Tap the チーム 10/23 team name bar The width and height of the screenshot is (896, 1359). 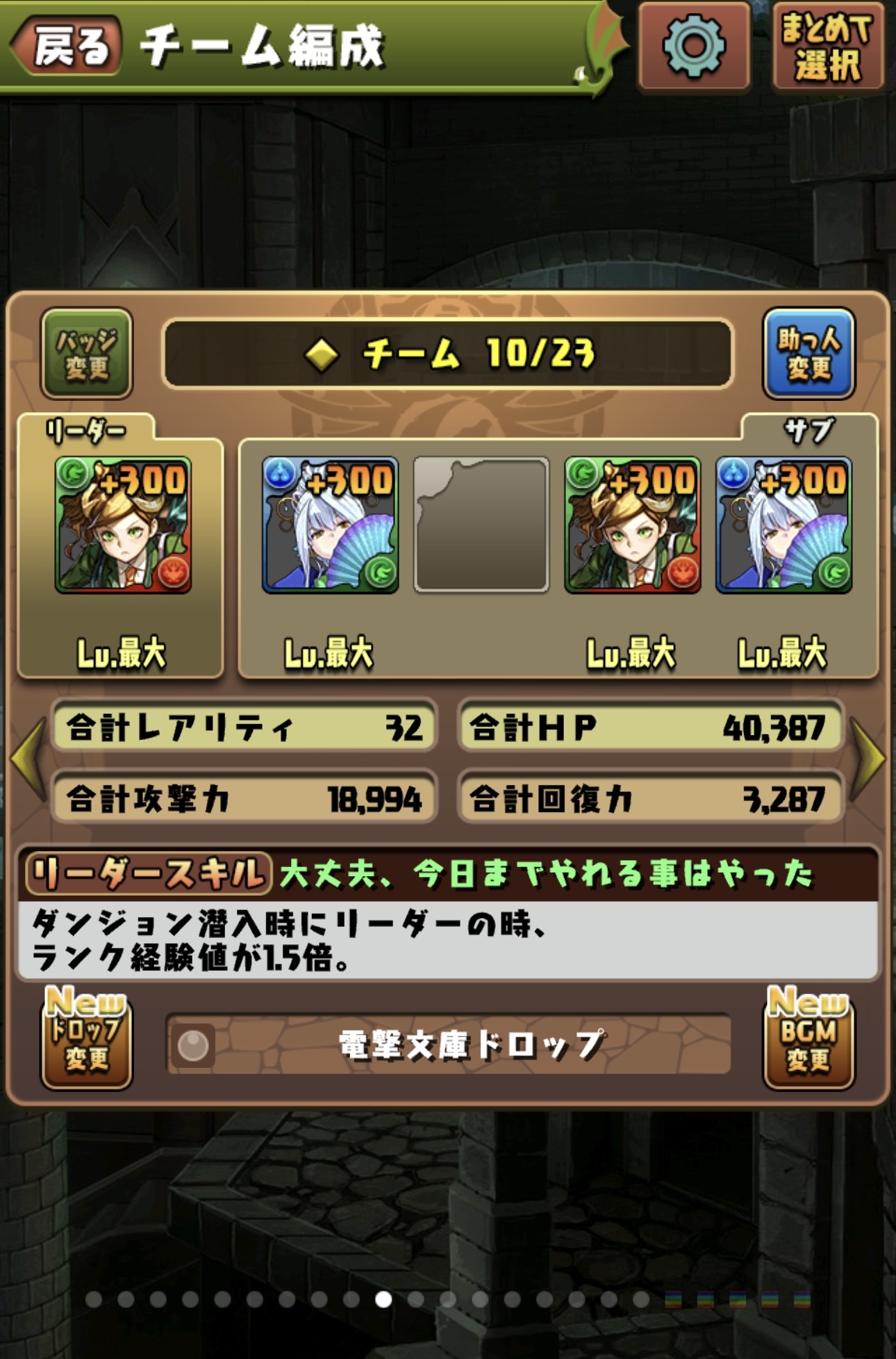coord(448,353)
